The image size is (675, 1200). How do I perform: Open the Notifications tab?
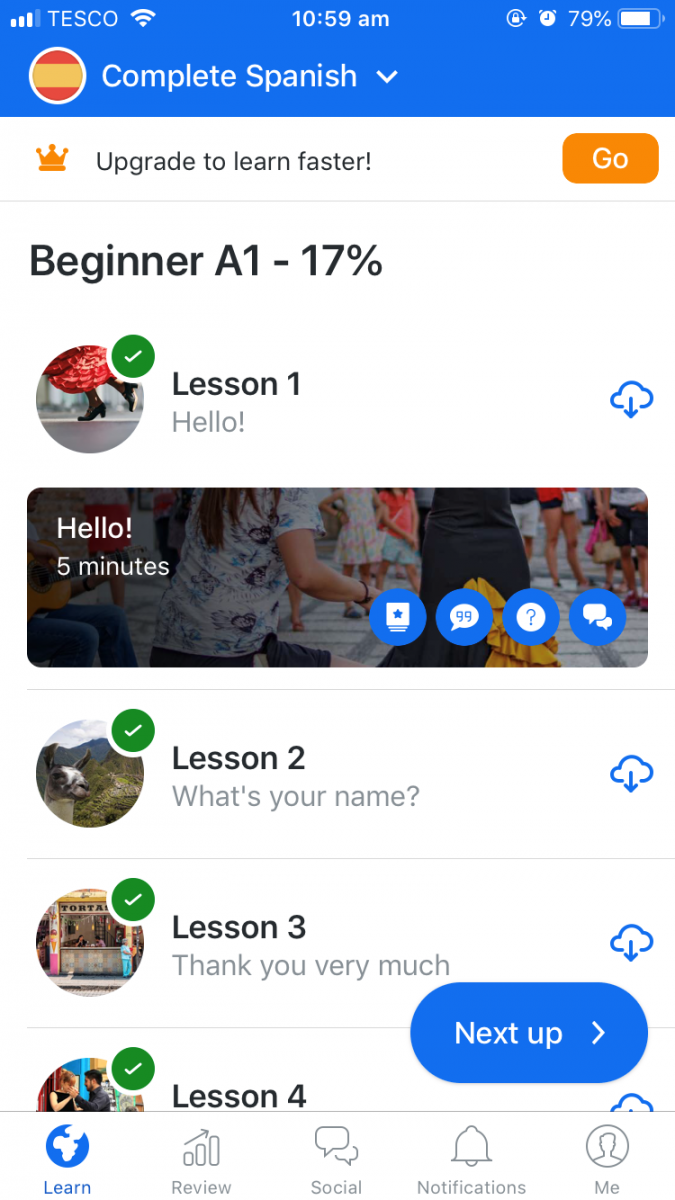471,1160
